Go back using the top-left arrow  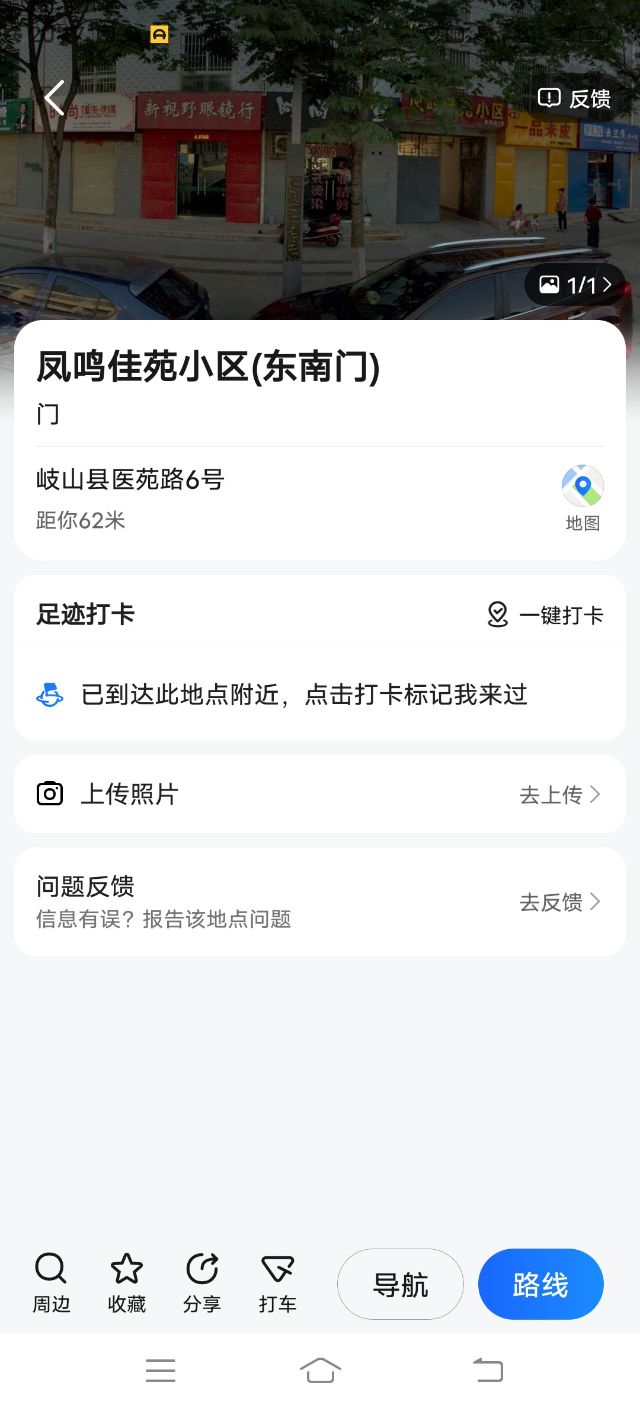click(55, 98)
